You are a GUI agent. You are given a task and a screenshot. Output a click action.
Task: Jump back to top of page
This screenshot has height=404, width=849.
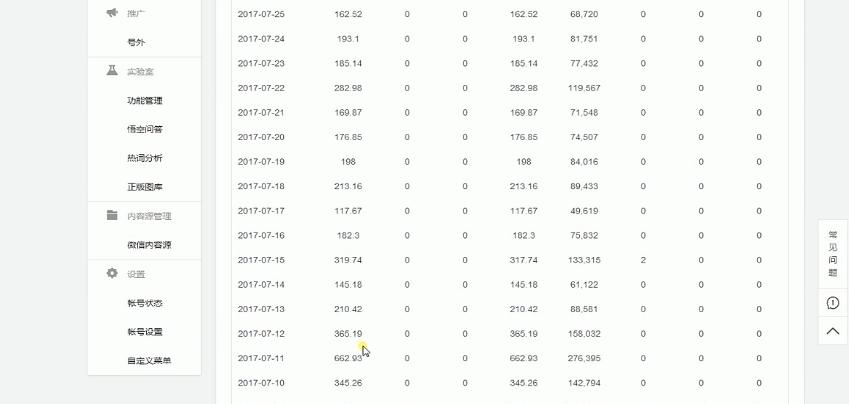833,331
